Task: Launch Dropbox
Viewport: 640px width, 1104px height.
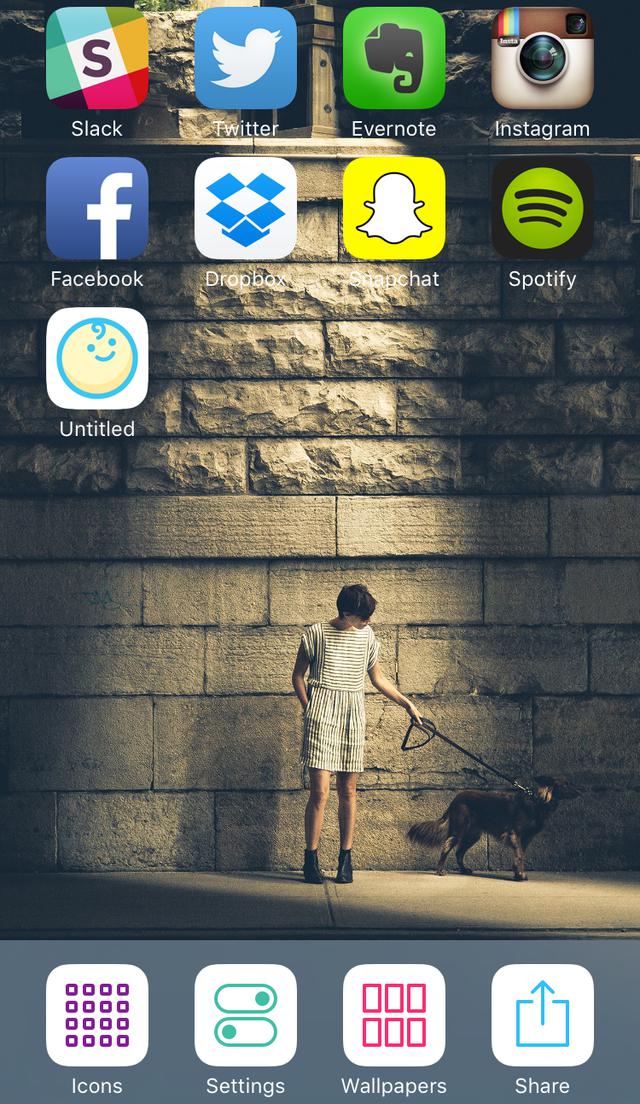Action: (245, 208)
